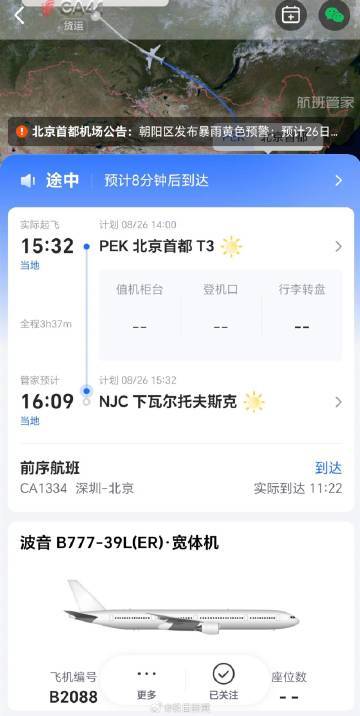360x716 pixels.
Task: Open NJC 下瓦尔托夫斯克 airport details
Action: [220, 402]
